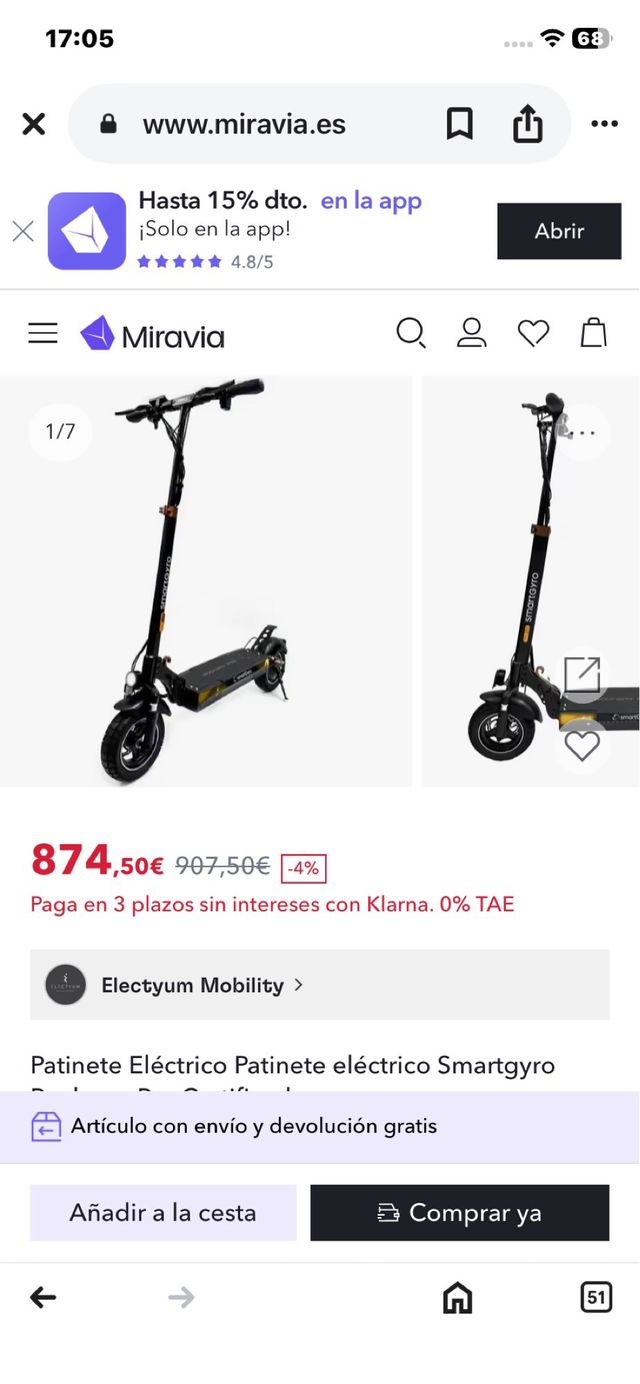This screenshot has height=1384, width=640.
Task: Add scooter to favorites with heart icon
Action: (582, 745)
